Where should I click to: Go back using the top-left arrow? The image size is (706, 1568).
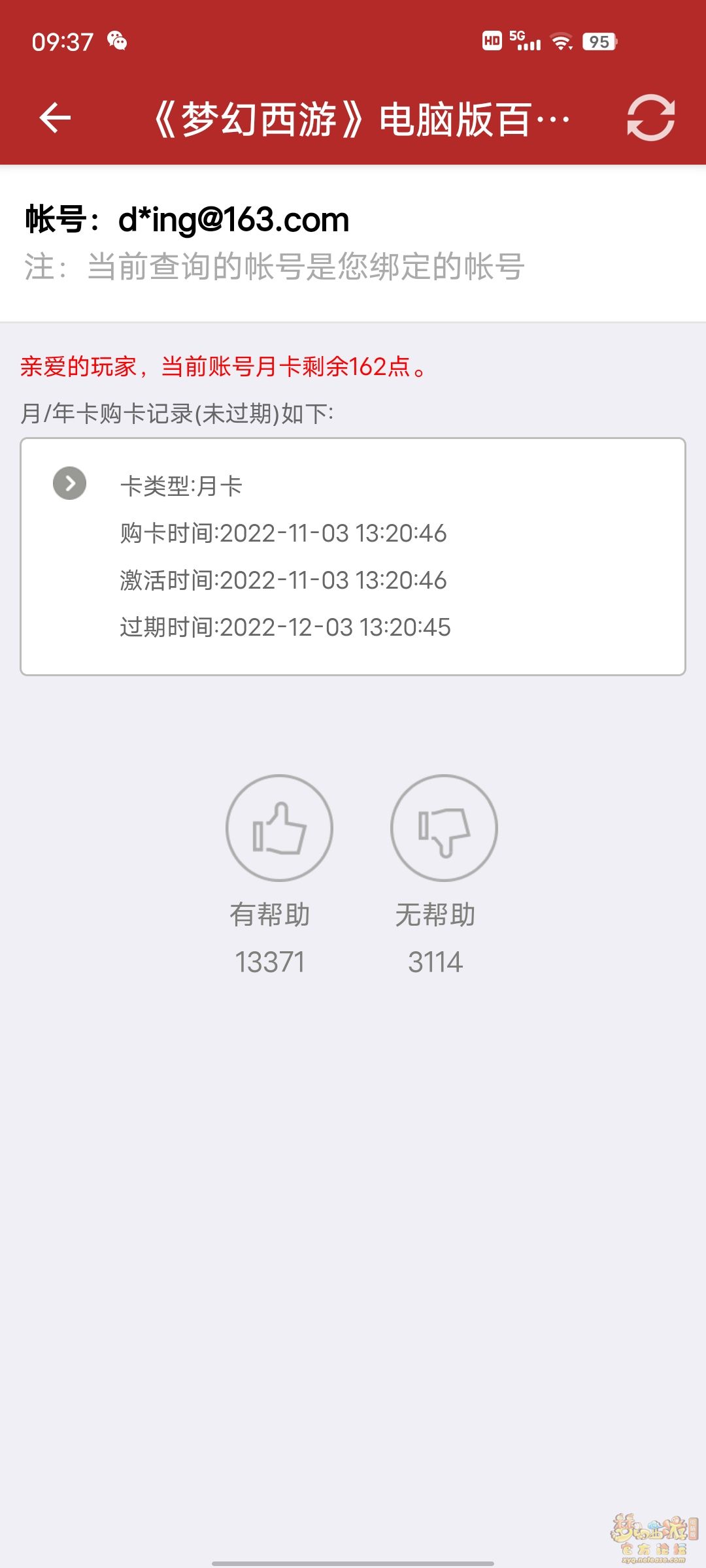pos(55,118)
